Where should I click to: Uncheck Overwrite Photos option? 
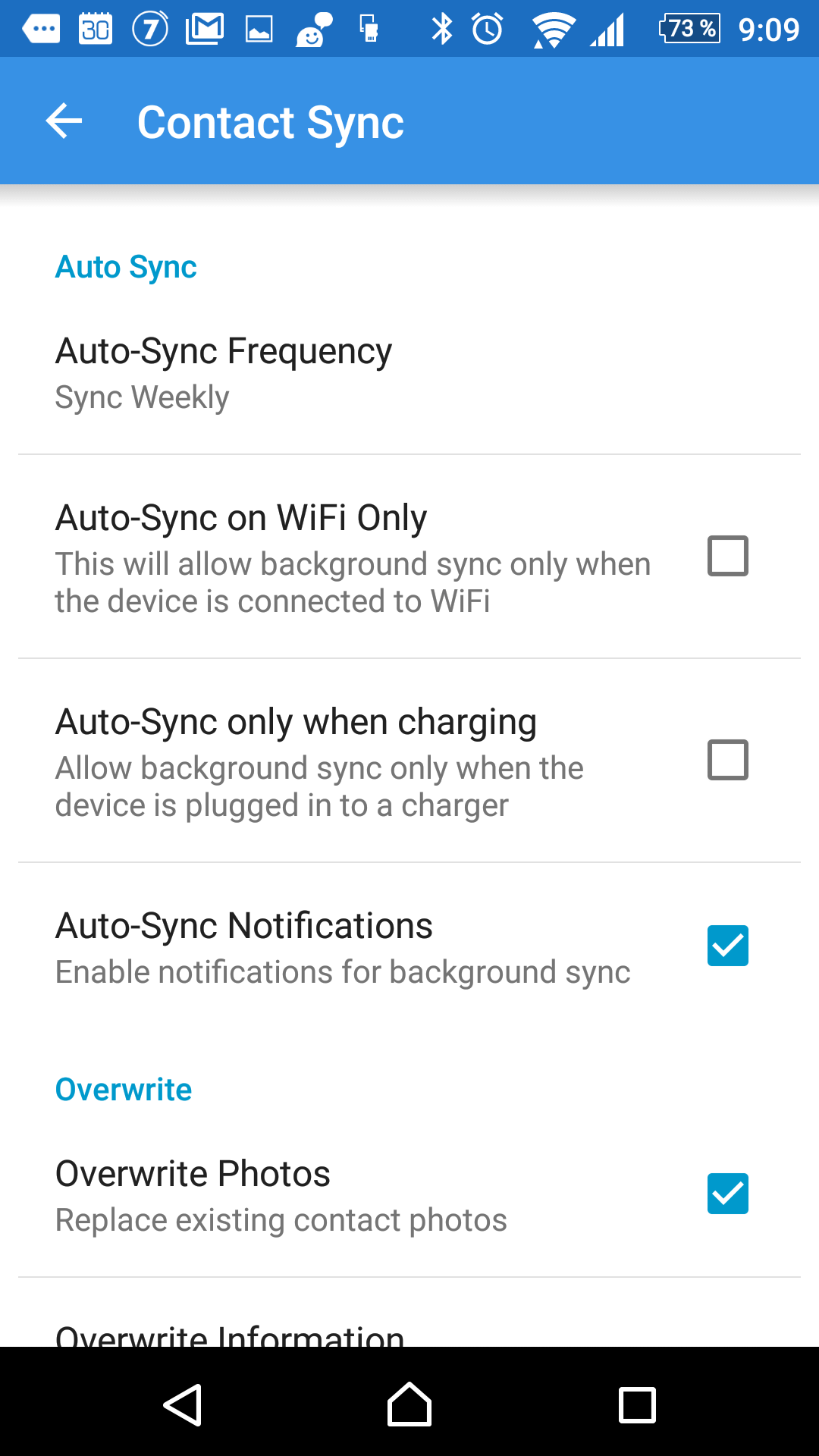point(727,1194)
